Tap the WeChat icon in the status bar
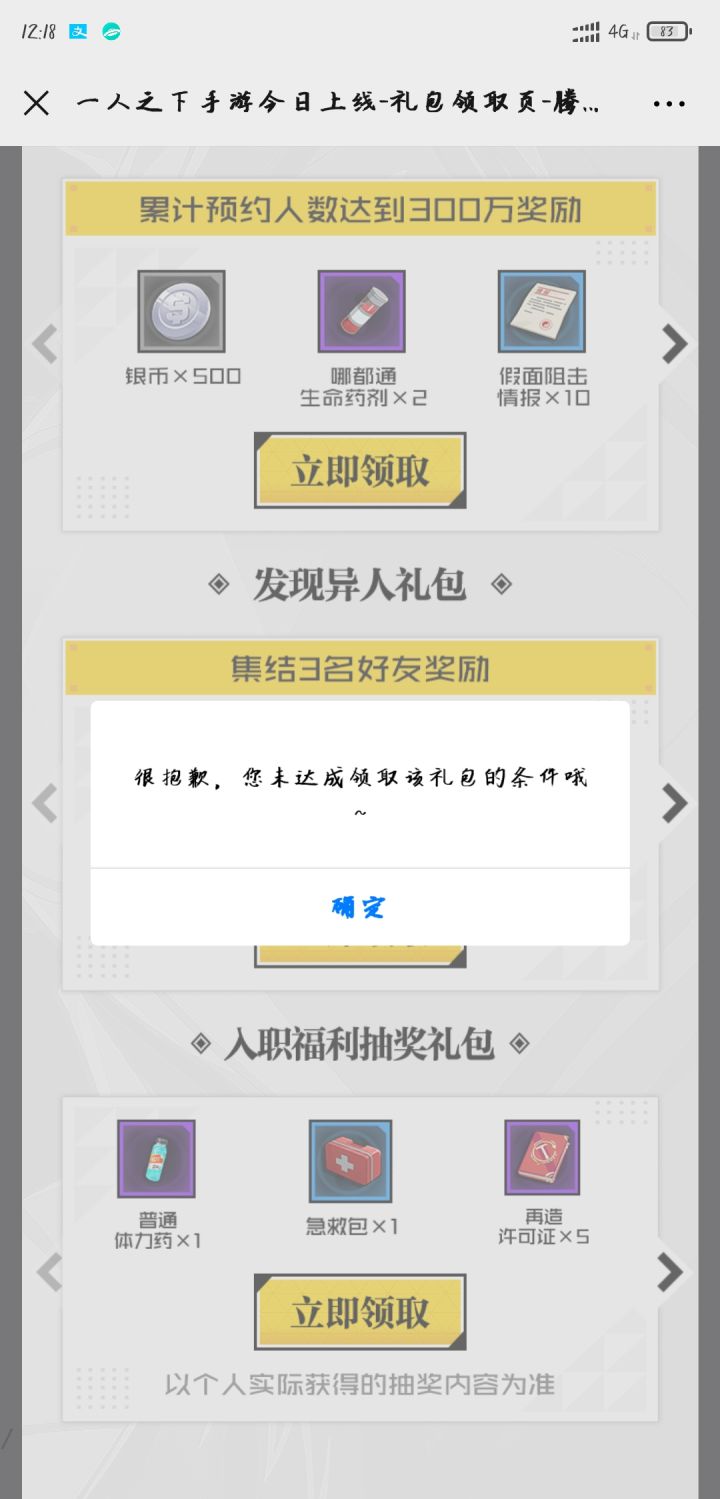The height and width of the screenshot is (1499, 720). click(110, 32)
